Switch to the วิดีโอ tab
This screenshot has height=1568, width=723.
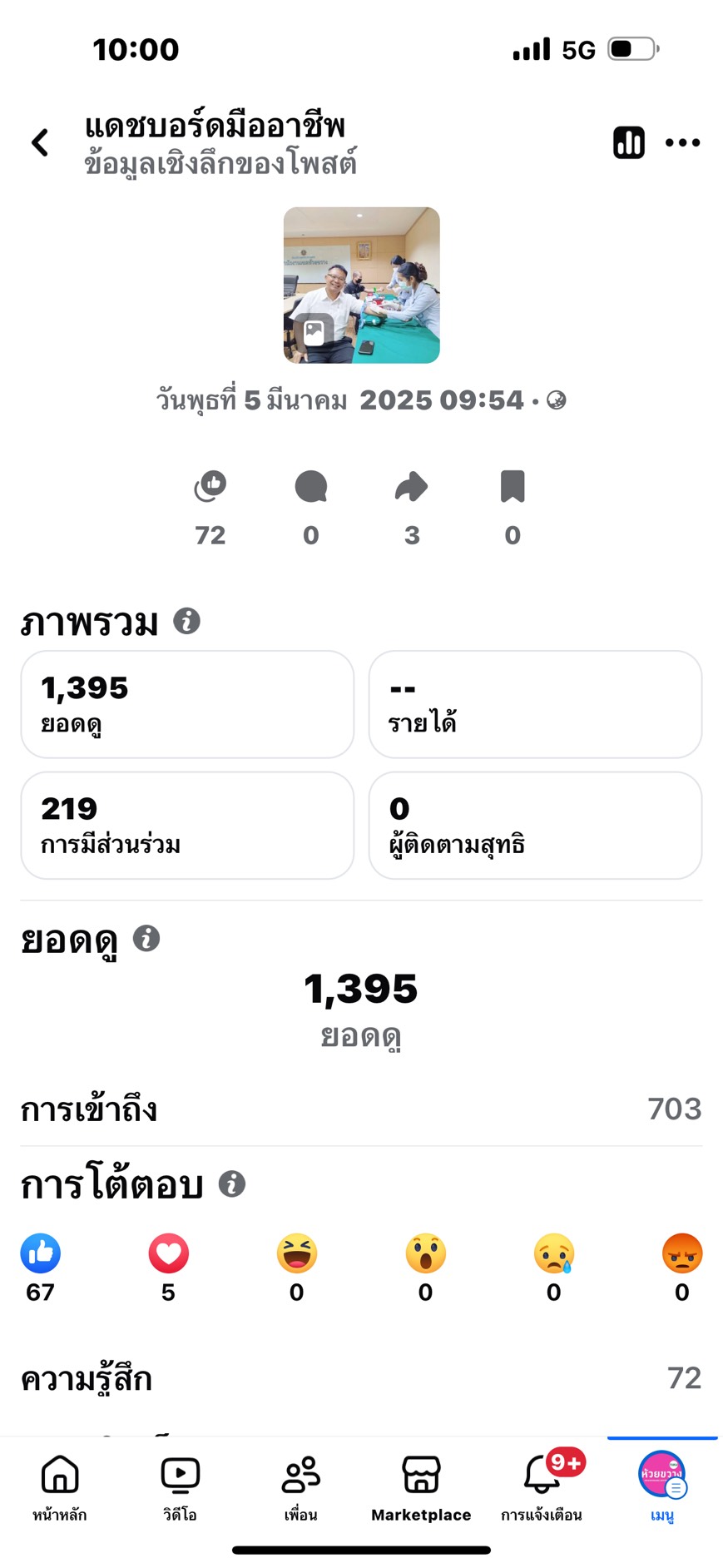181,1488
